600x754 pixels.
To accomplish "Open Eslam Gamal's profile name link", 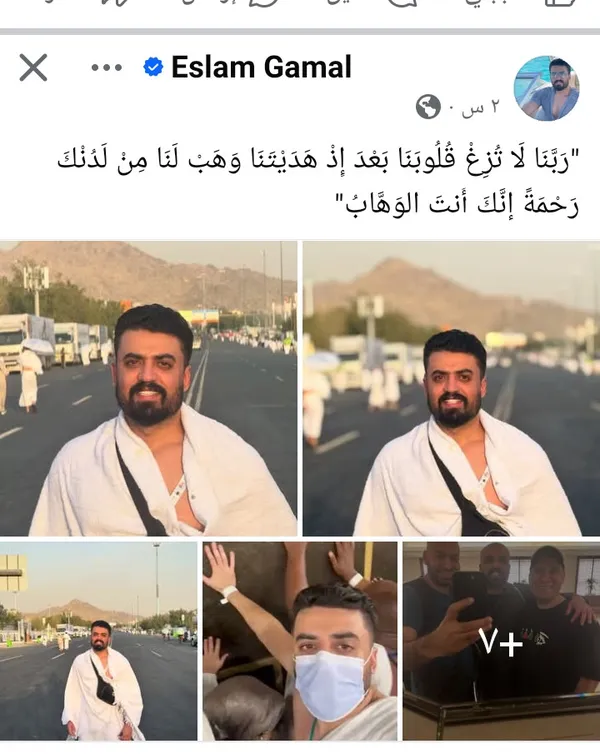I will point(261,68).
